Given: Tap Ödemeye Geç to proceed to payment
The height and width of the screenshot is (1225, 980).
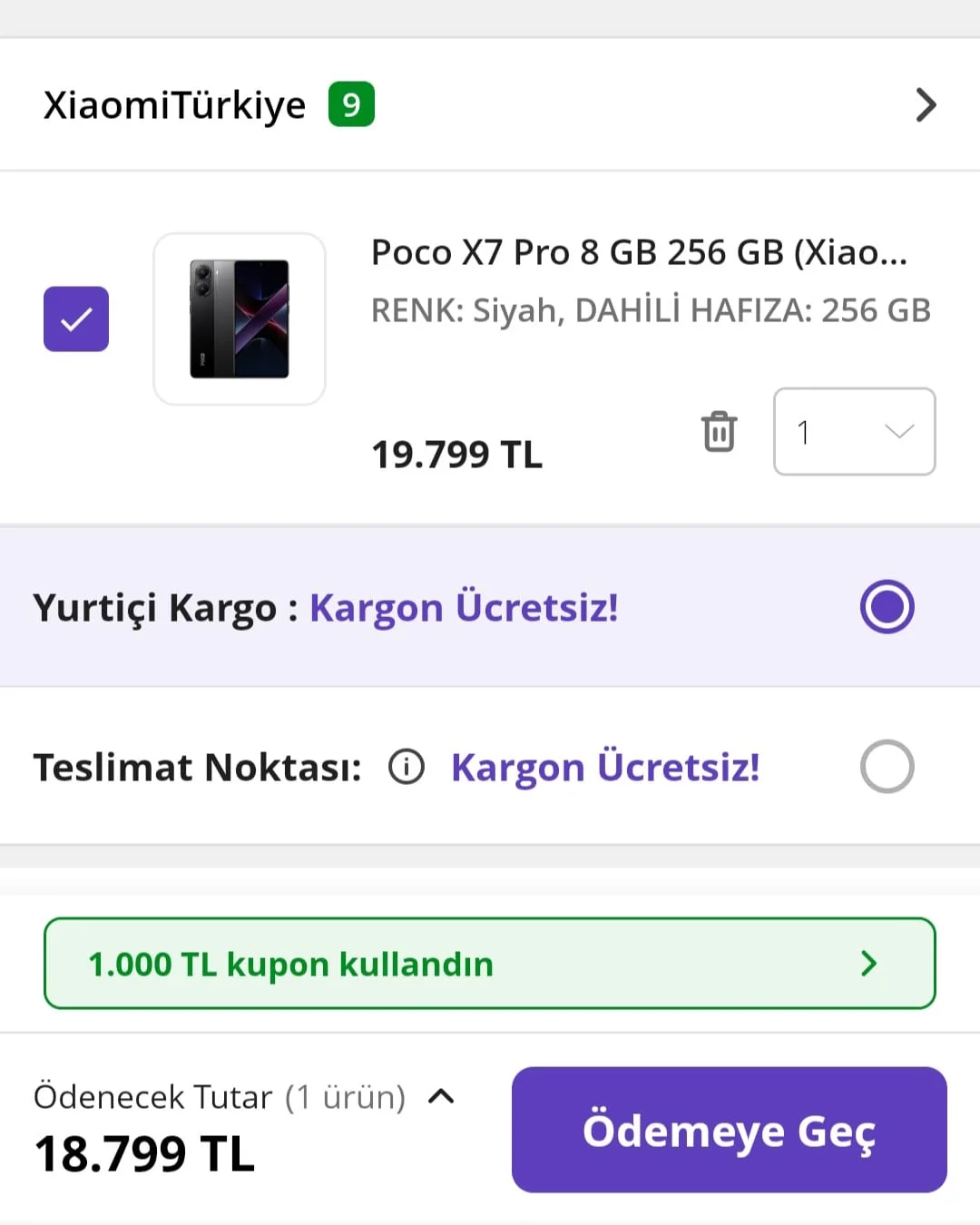Looking at the screenshot, I should click(x=729, y=1130).
